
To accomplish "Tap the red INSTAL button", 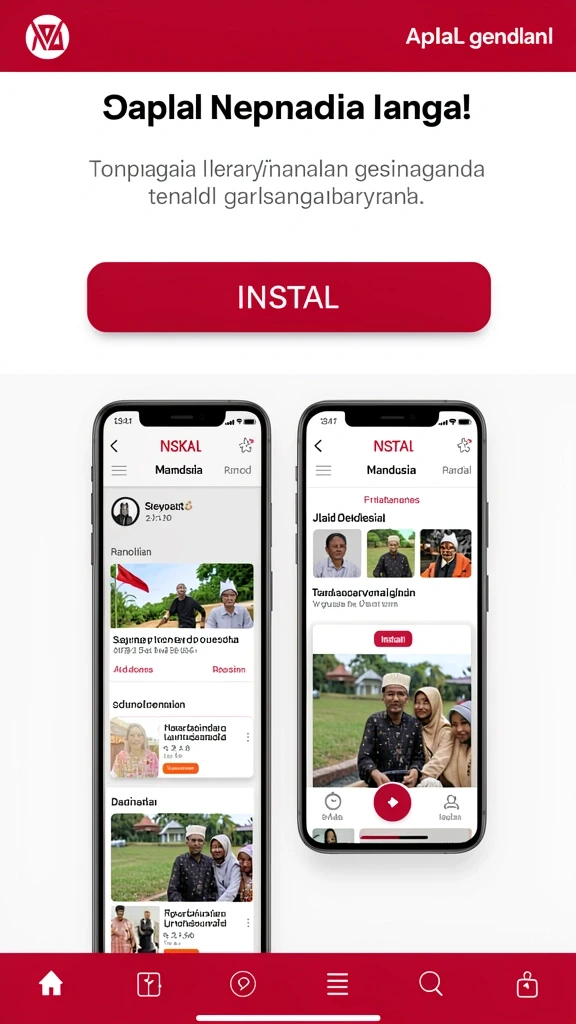I will [x=289, y=297].
